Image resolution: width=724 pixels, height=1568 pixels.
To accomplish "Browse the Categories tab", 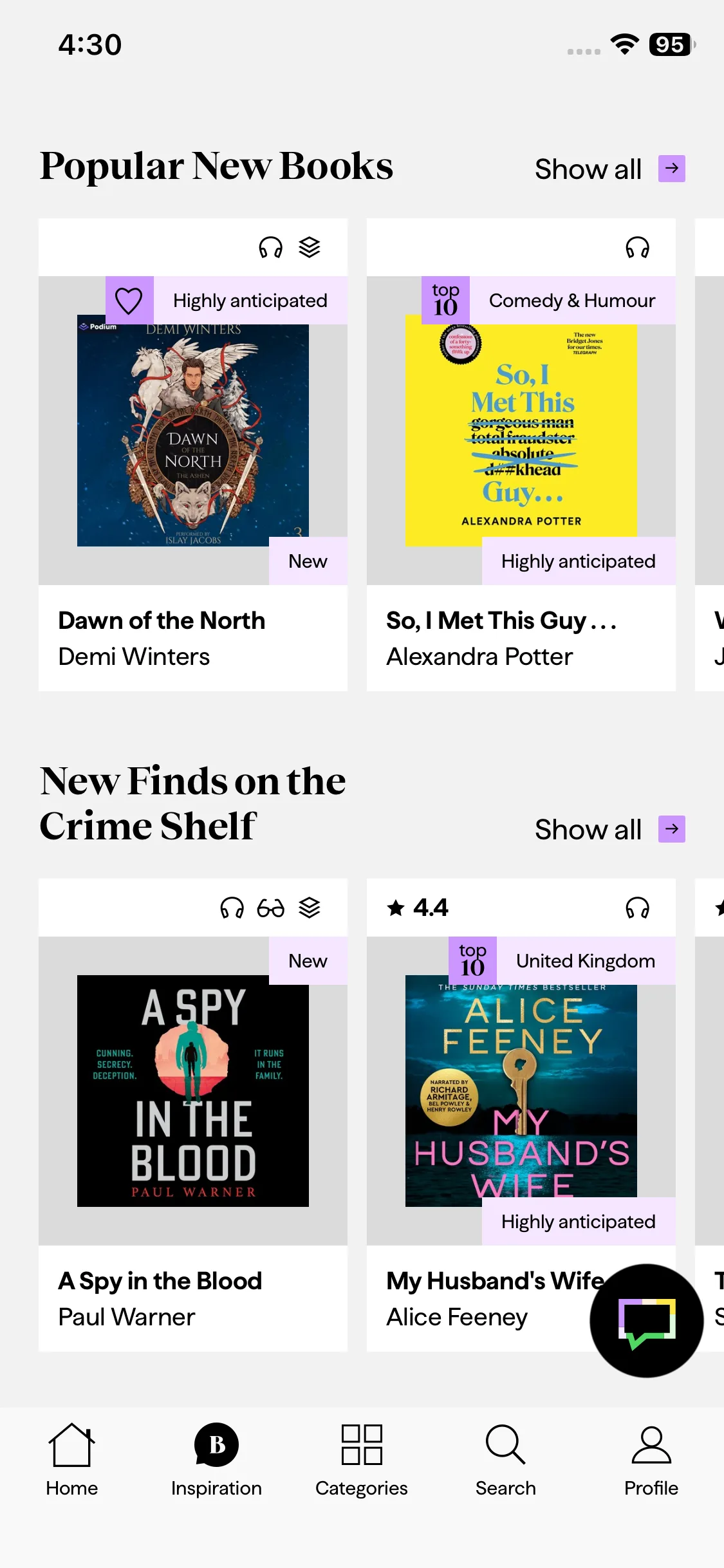I will (362, 1460).
